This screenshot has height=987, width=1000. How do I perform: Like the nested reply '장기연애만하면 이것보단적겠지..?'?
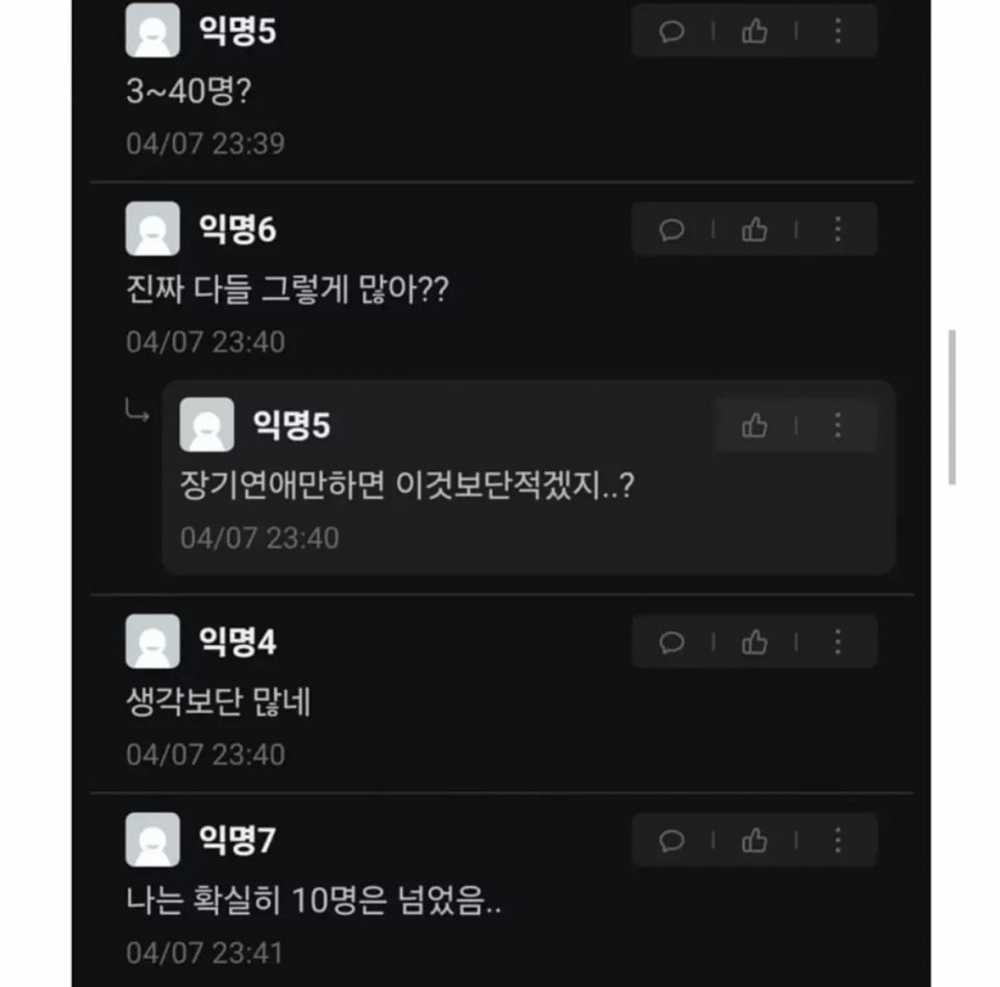click(754, 427)
